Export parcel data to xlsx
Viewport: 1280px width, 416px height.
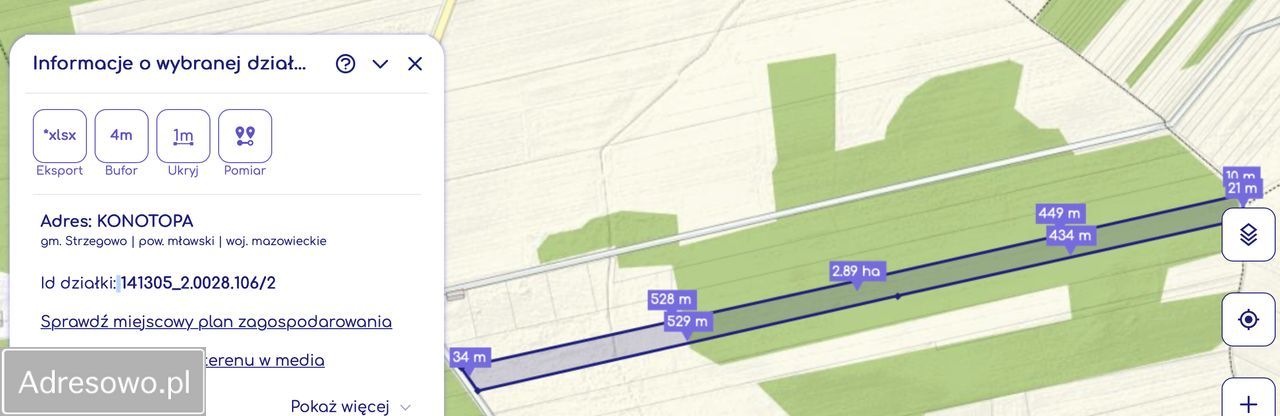[x=60, y=136]
